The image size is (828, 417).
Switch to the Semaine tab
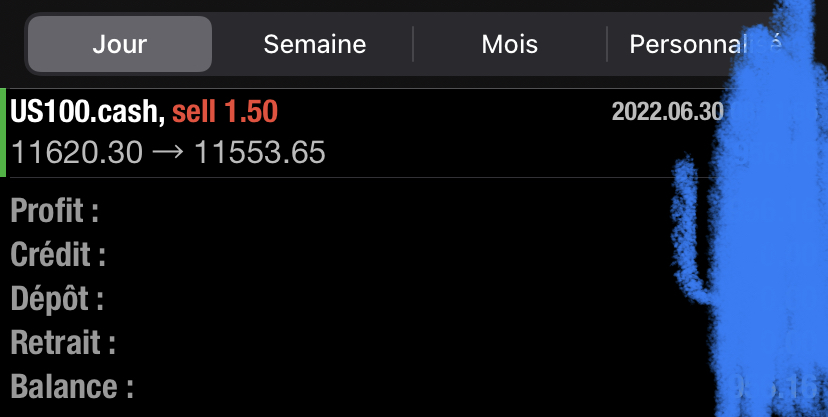314,45
